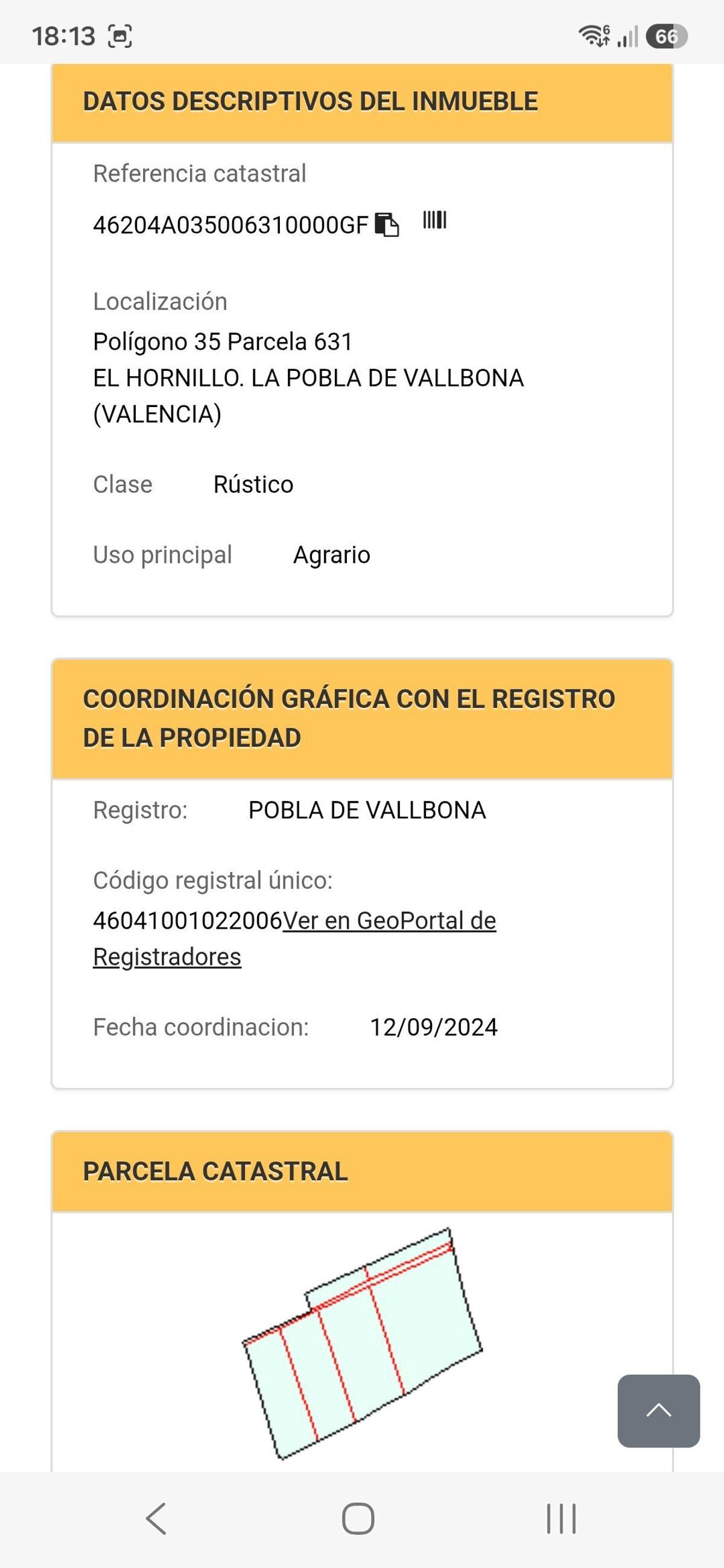Open Ver en GeoPortal de Registradores link

pyautogui.click(x=294, y=938)
